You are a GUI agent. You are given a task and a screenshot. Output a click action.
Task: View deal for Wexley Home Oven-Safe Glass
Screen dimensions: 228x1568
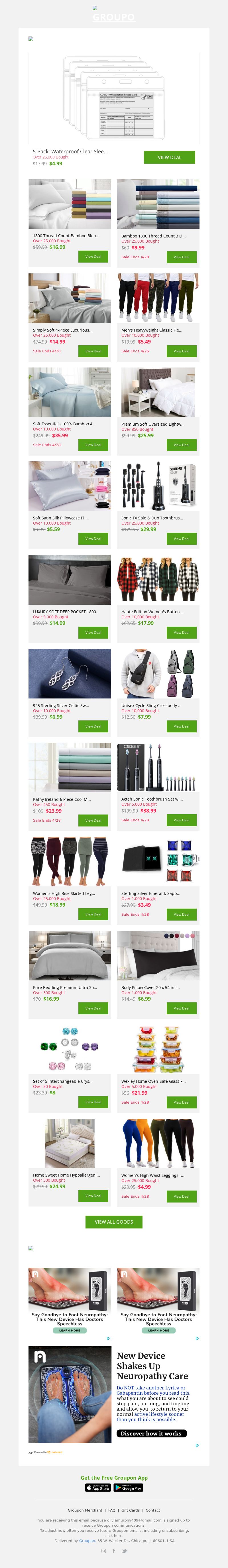[181, 1102]
